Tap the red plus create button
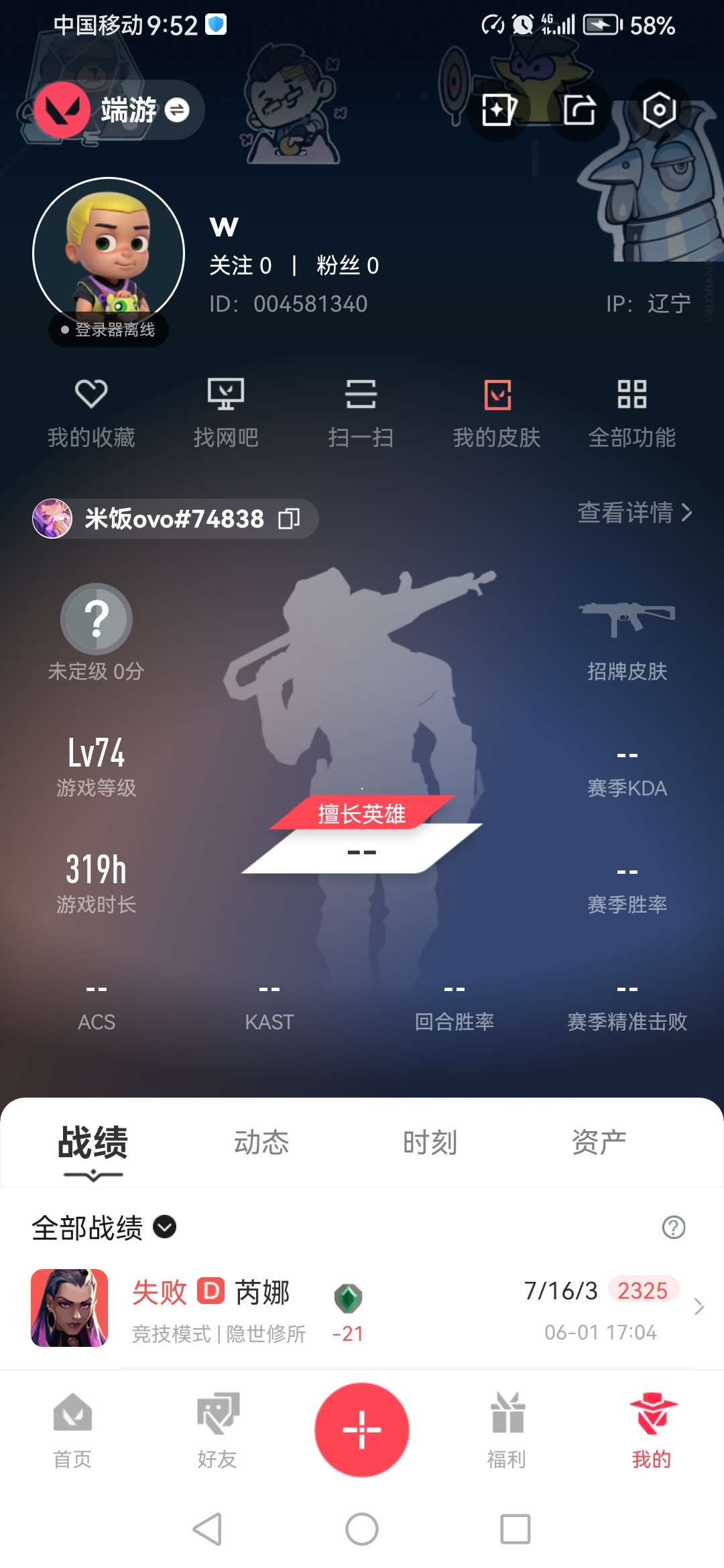724x1568 pixels. tap(362, 1429)
